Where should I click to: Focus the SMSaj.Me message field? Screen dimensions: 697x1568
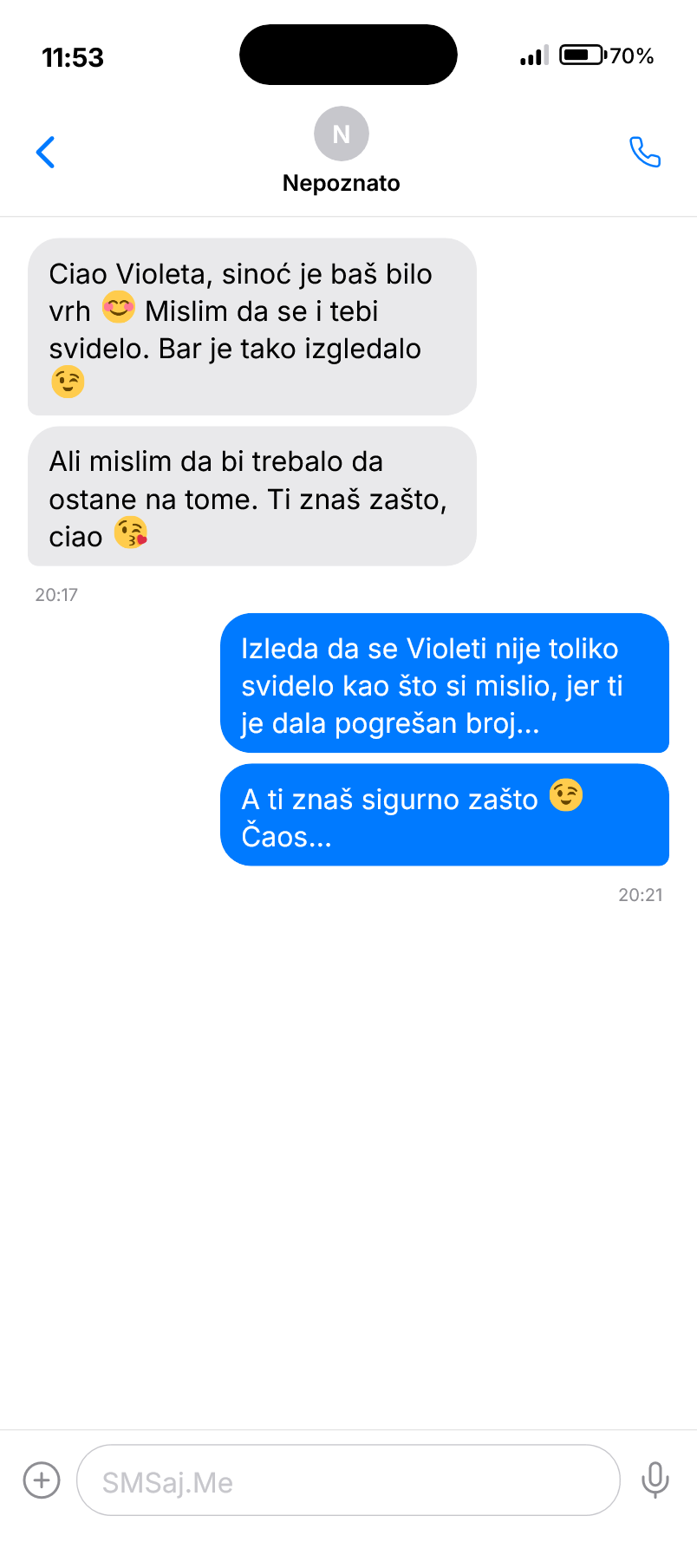coord(347,1480)
